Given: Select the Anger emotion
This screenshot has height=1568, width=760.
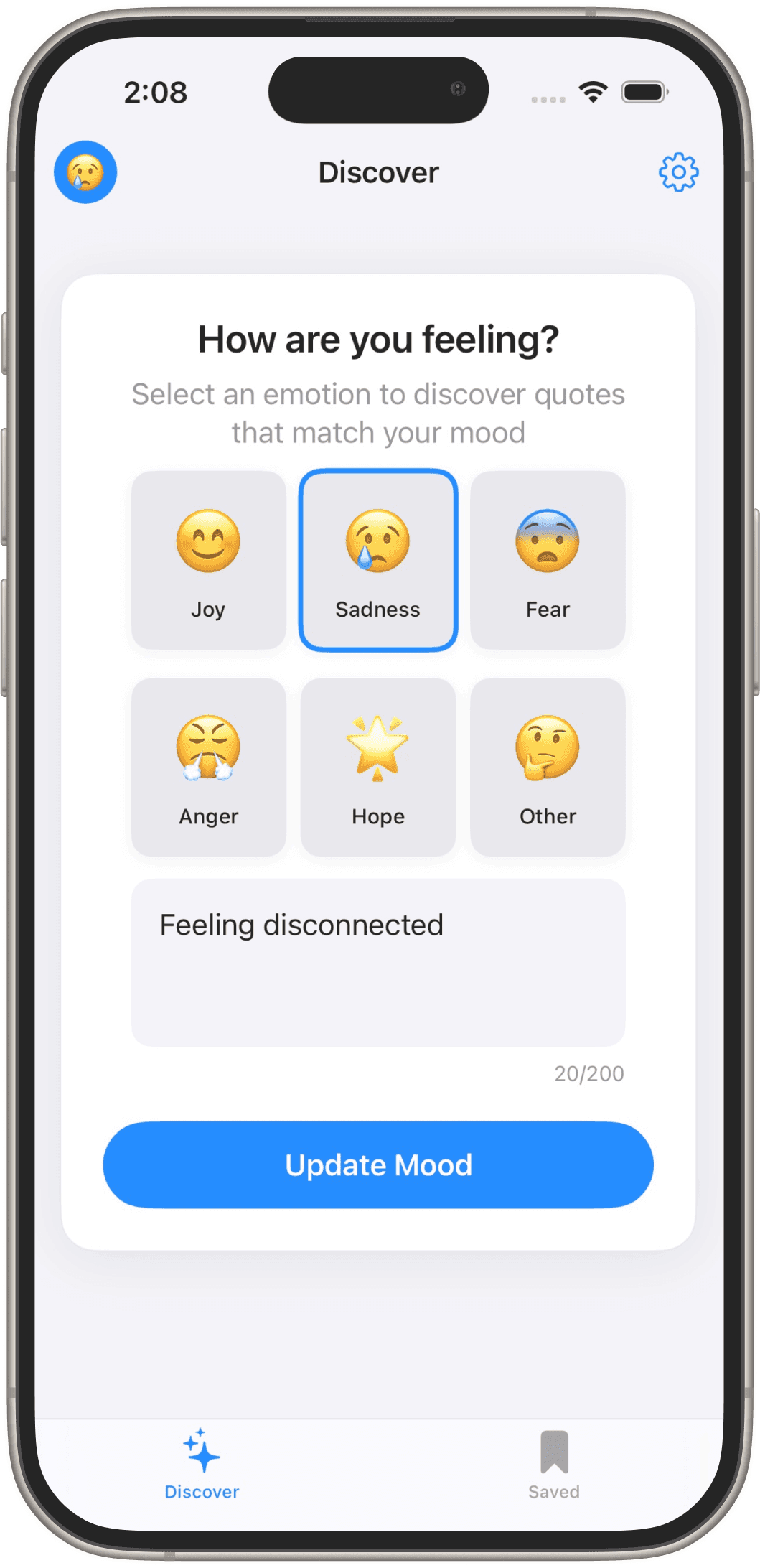Looking at the screenshot, I should pyautogui.click(x=208, y=767).
